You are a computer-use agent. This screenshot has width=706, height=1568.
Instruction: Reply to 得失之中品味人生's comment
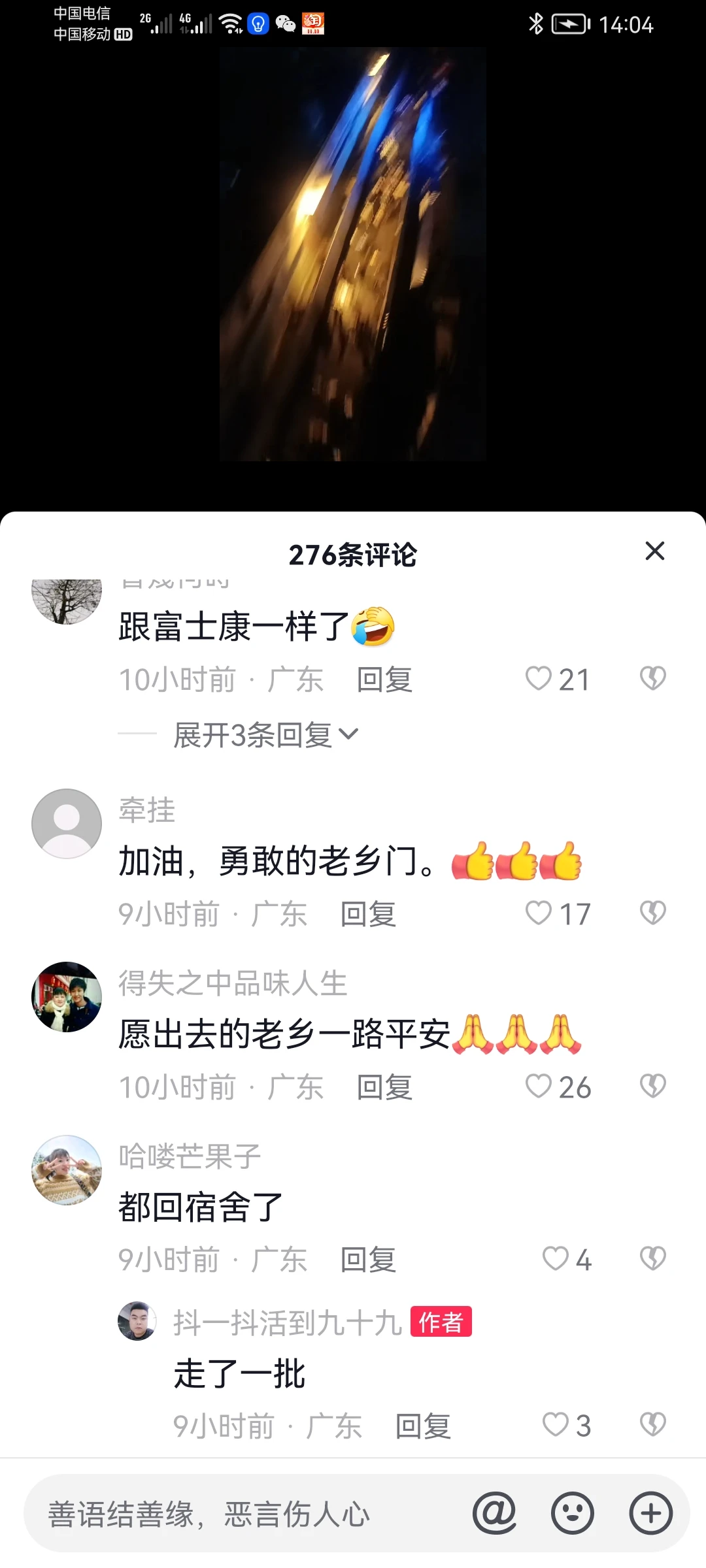pyautogui.click(x=384, y=1087)
